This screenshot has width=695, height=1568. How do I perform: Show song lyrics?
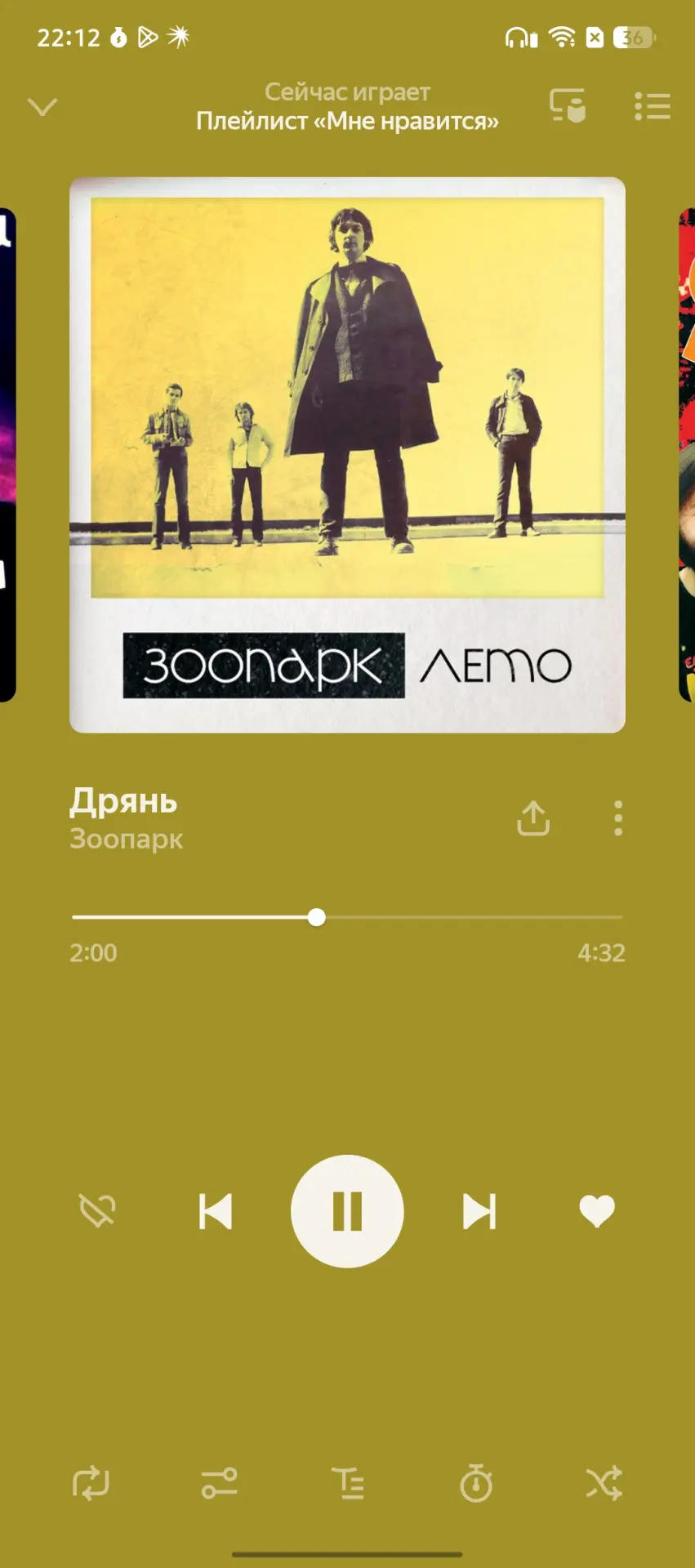[348, 1482]
